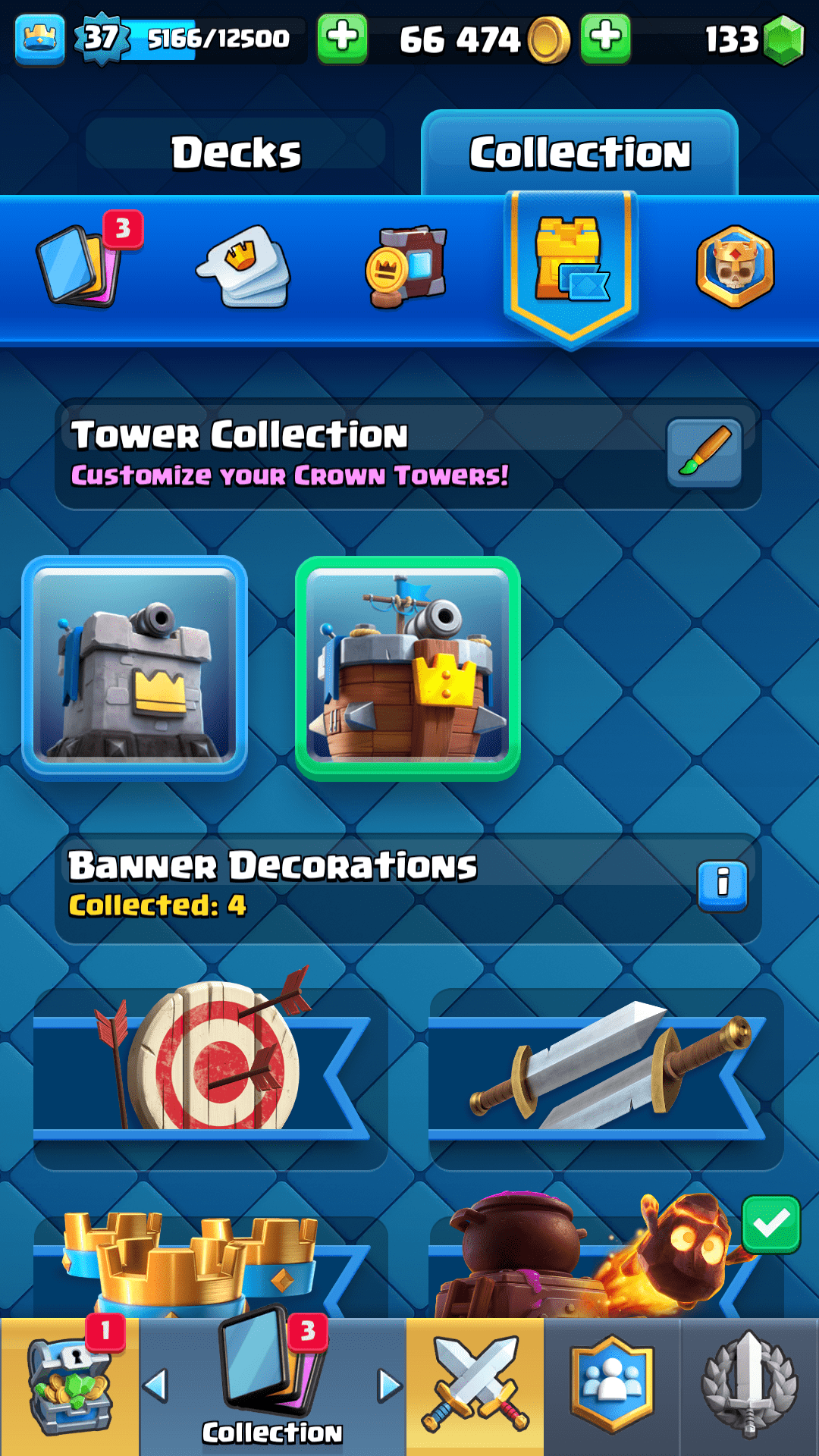The image size is (819, 1456).
Task: Open the tournaments sword wreath tab
Action: (749, 1386)
